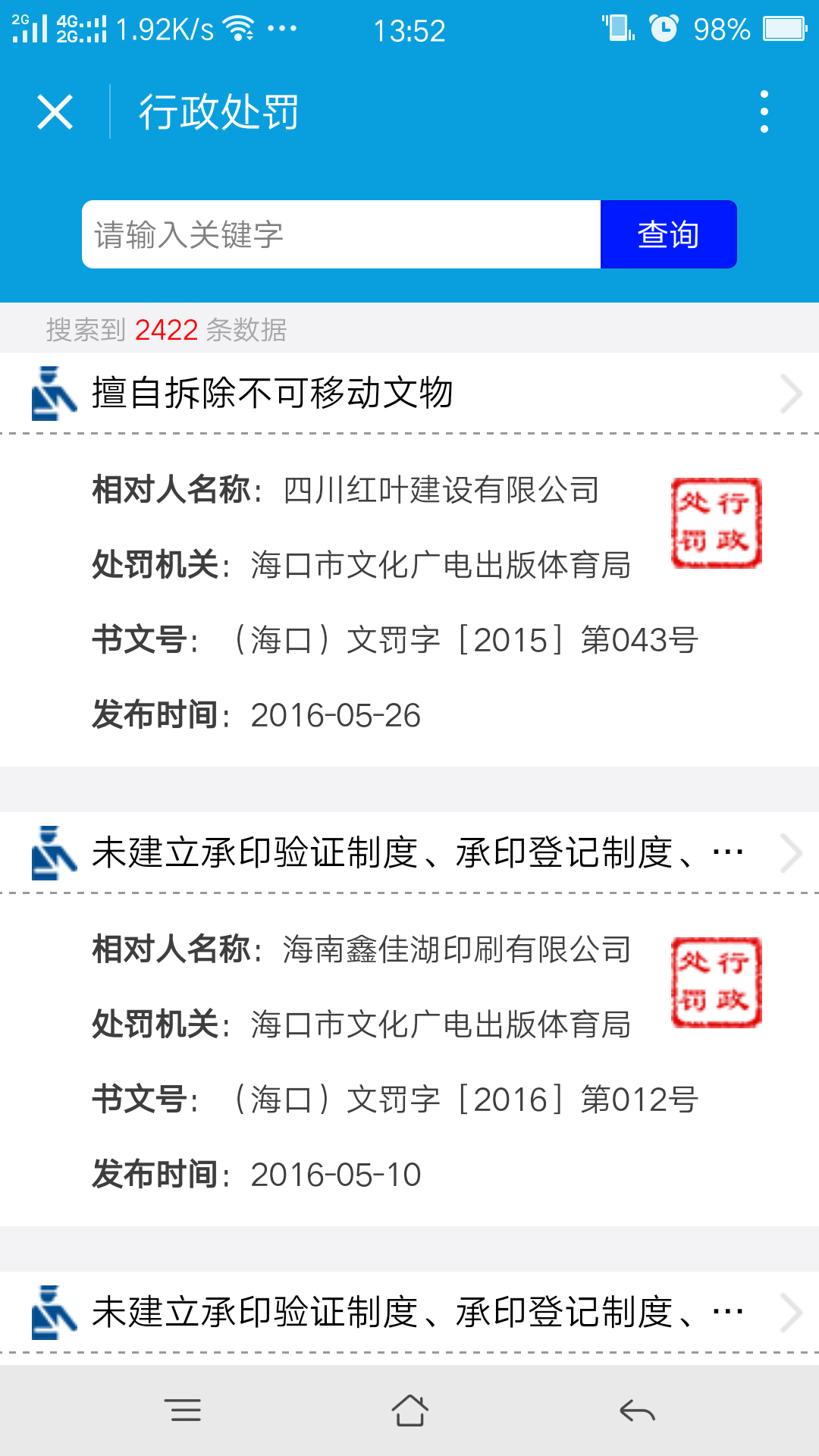The width and height of the screenshot is (819, 1456).
Task: Open the system recent apps menu
Action: (x=183, y=1410)
